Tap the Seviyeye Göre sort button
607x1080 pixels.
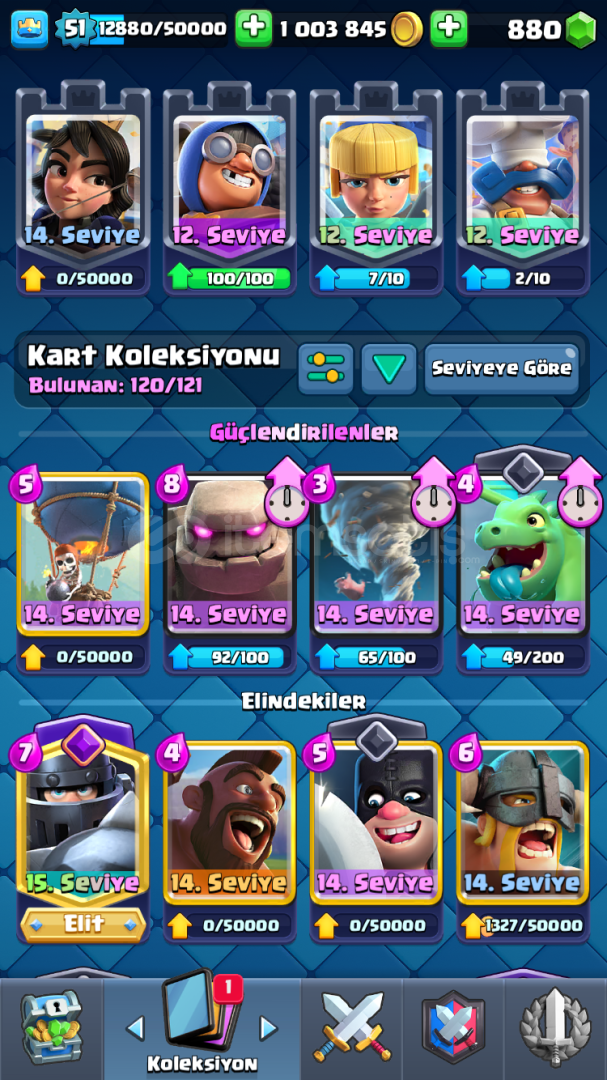[x=502, y=369]
